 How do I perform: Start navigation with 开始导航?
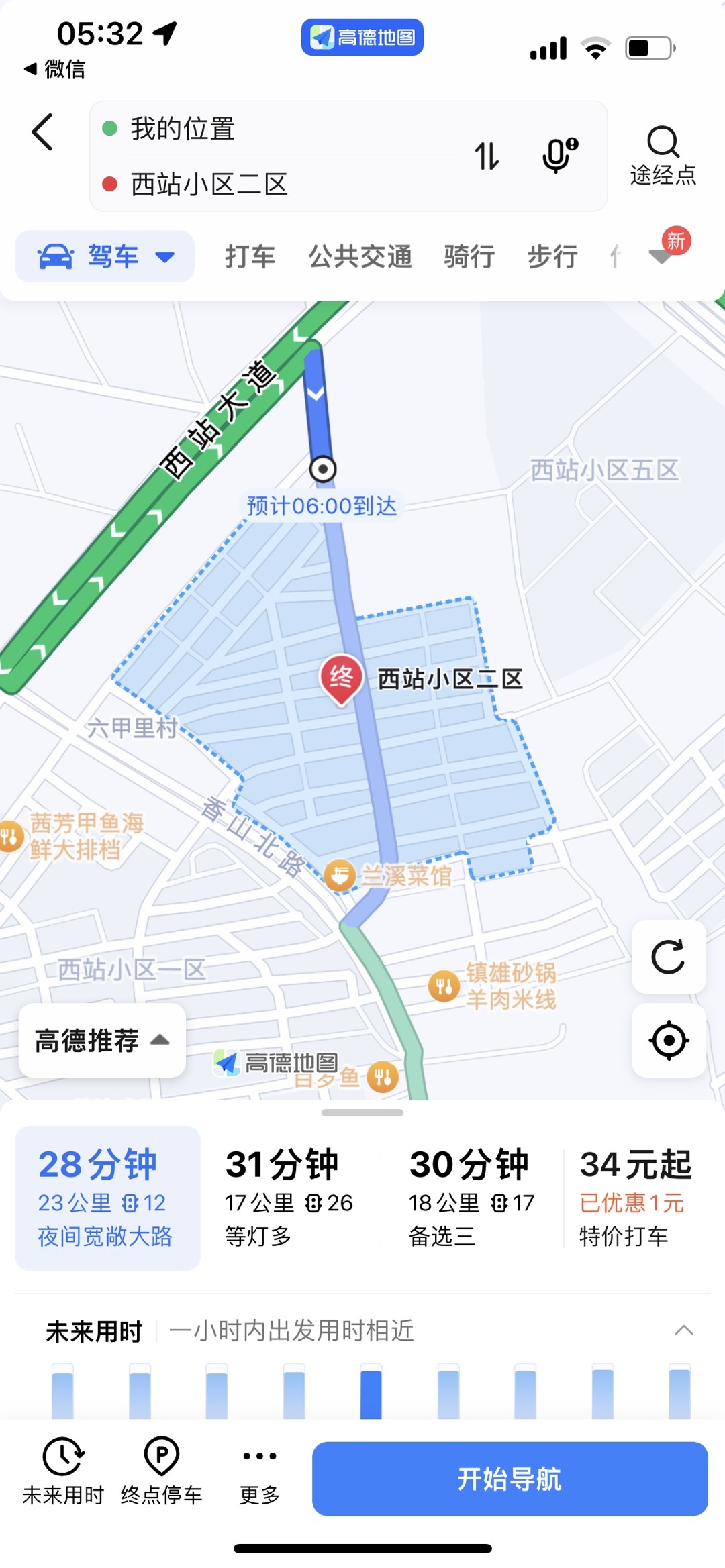pyautogui.click(x=510, y=1478)
